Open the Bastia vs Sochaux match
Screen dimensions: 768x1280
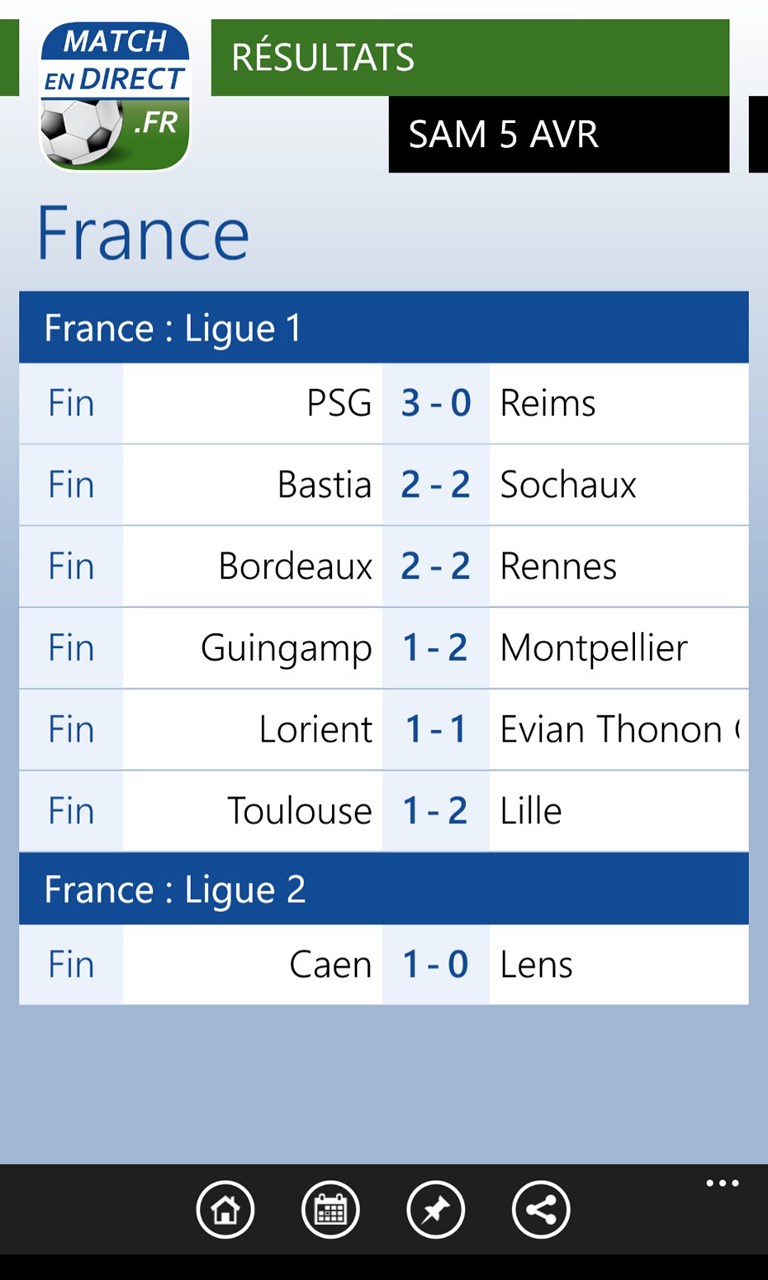click(435, 485)
